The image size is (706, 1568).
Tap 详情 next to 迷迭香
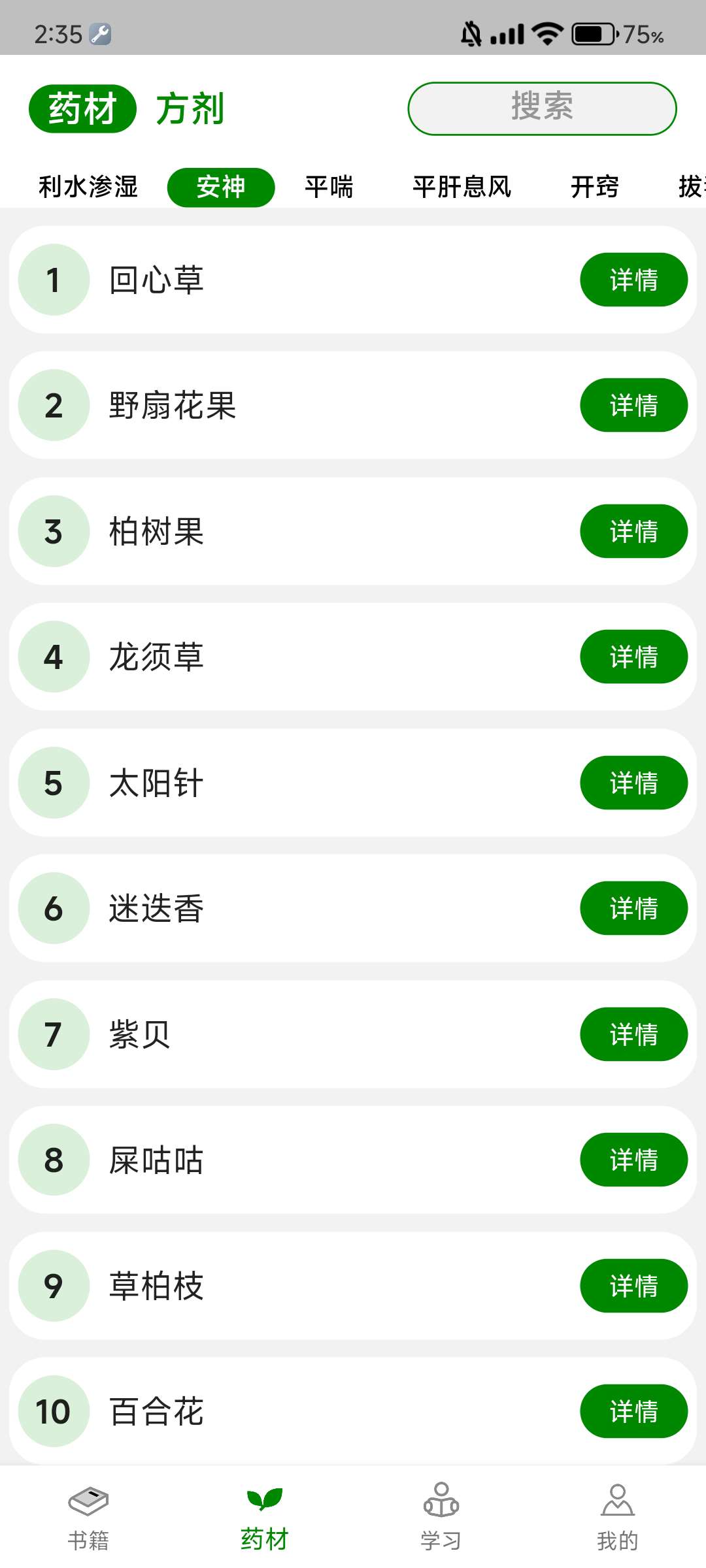633,908
